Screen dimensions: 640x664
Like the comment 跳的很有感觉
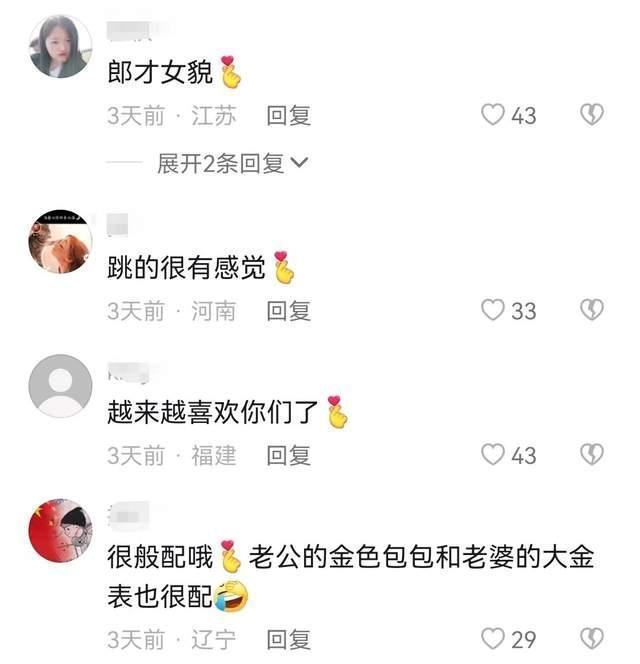coord(493,311)
